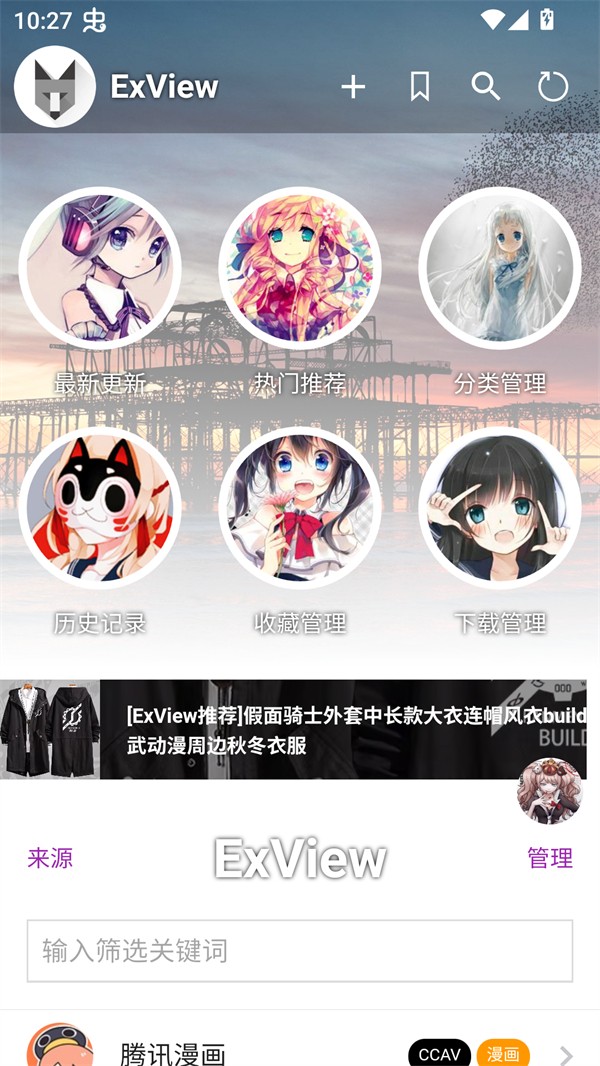
Task: Go to 下载管理 (download management)
Action: pyautogui.click(x=500, y=508)
